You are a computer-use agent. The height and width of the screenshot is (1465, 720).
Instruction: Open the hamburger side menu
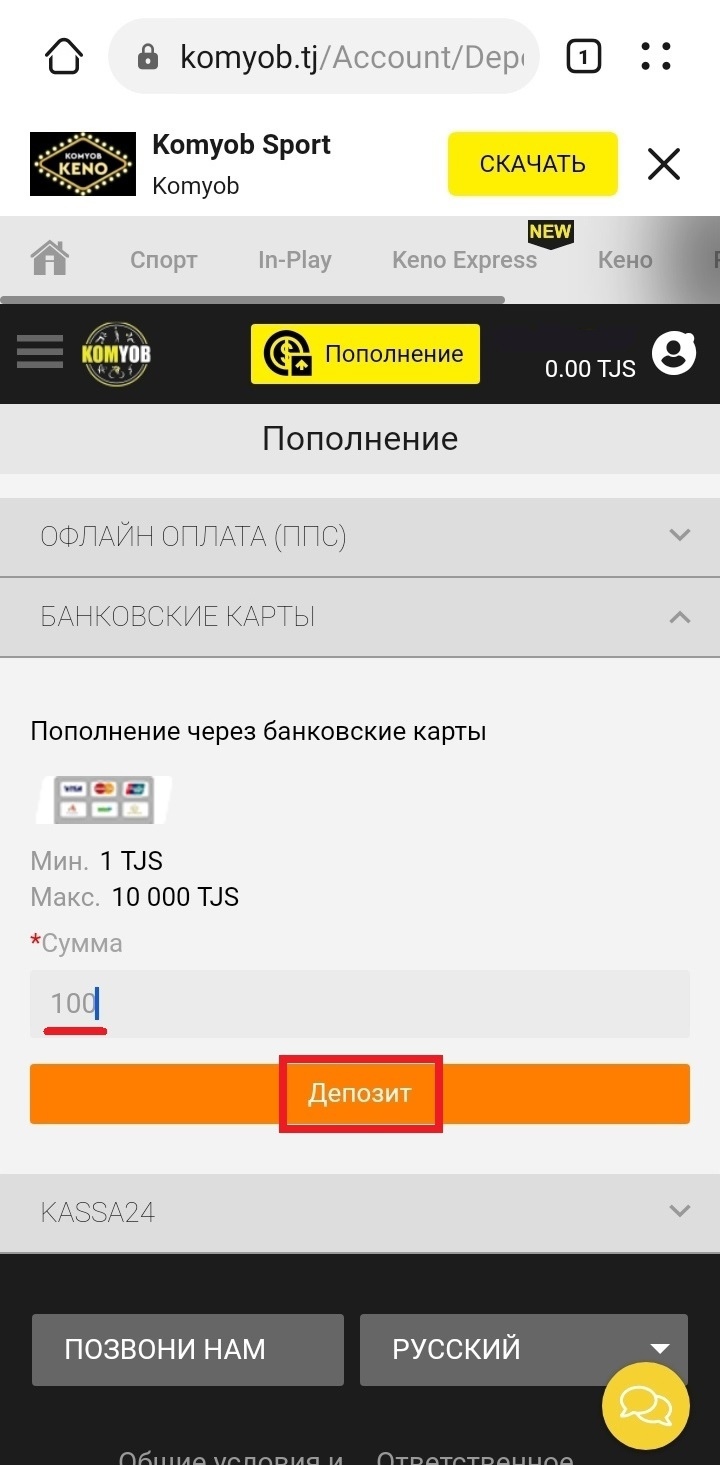[x=40, y=353]
